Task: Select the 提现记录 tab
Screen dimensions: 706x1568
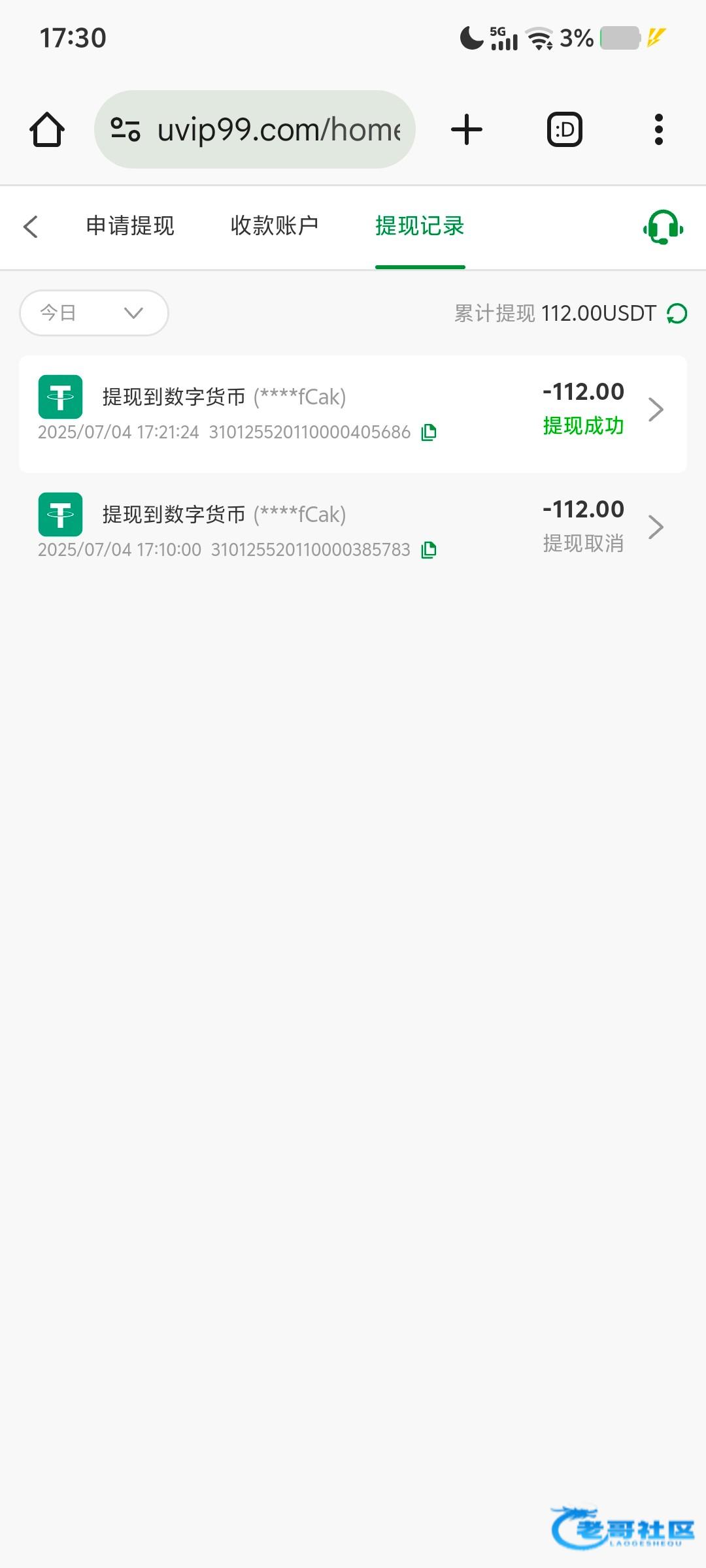Action: pos(420,226)
